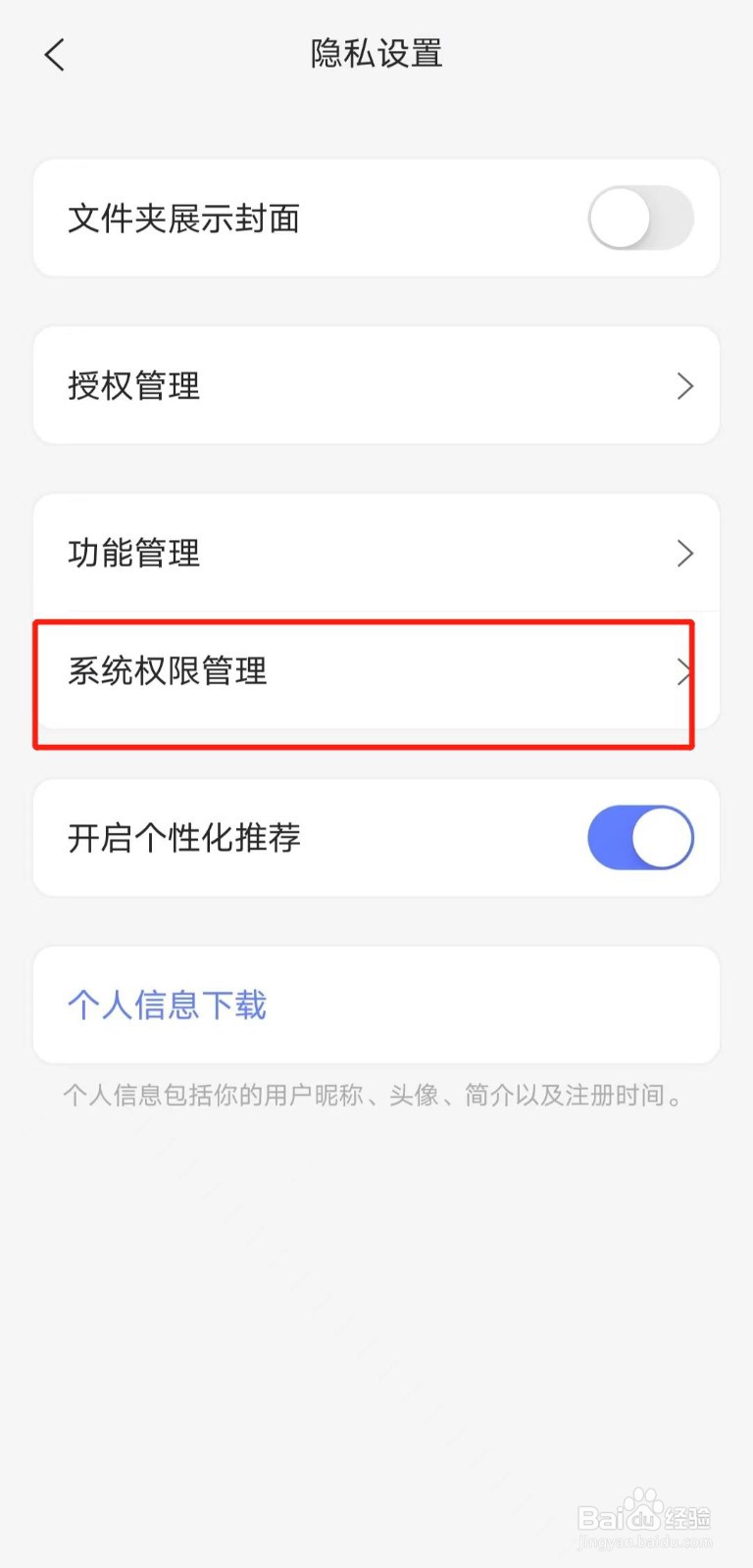Screen dimensions: 753x1568
Task: Tap the chevron beside 系统权限管理
Action: tap(685, 672)
